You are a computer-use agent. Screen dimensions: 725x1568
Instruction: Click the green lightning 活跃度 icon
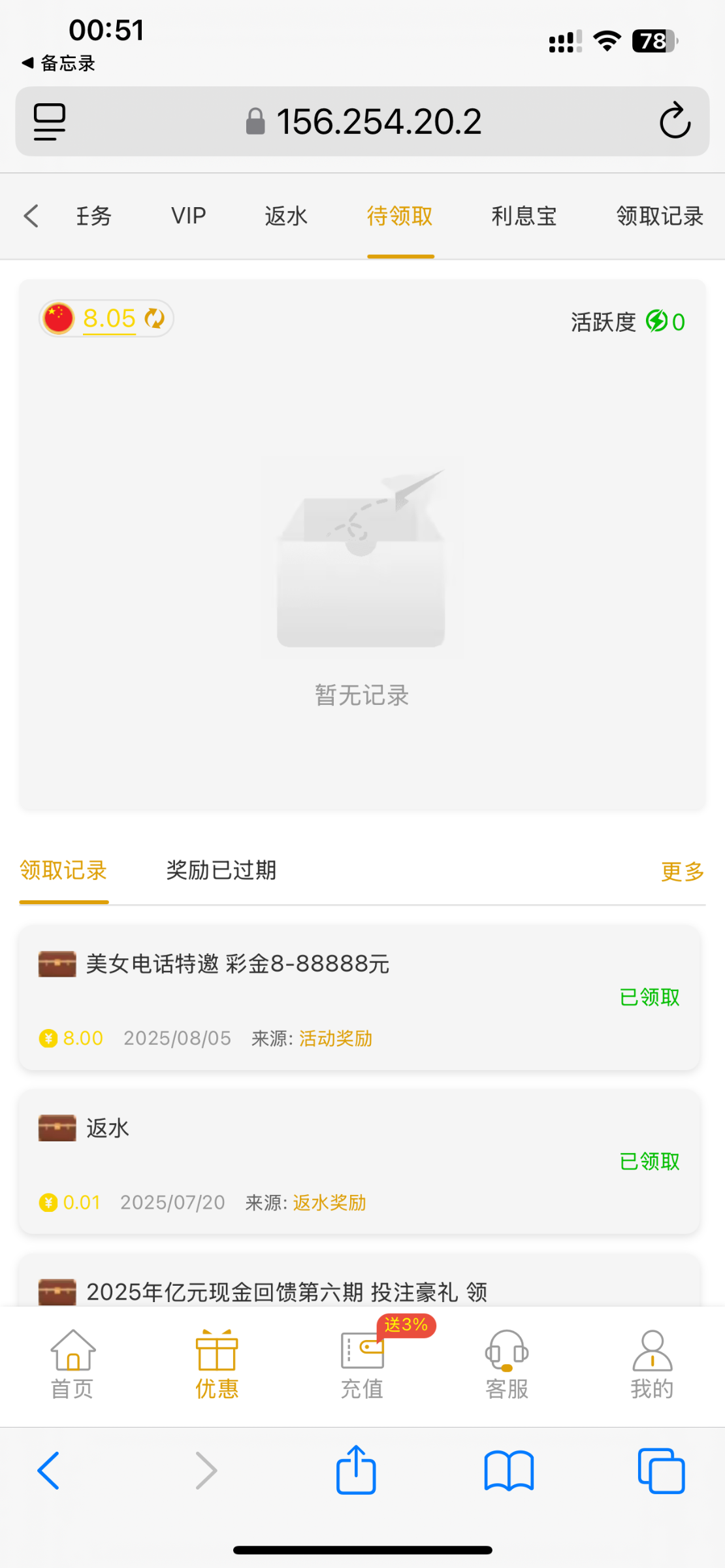click(x=657, y=321)
